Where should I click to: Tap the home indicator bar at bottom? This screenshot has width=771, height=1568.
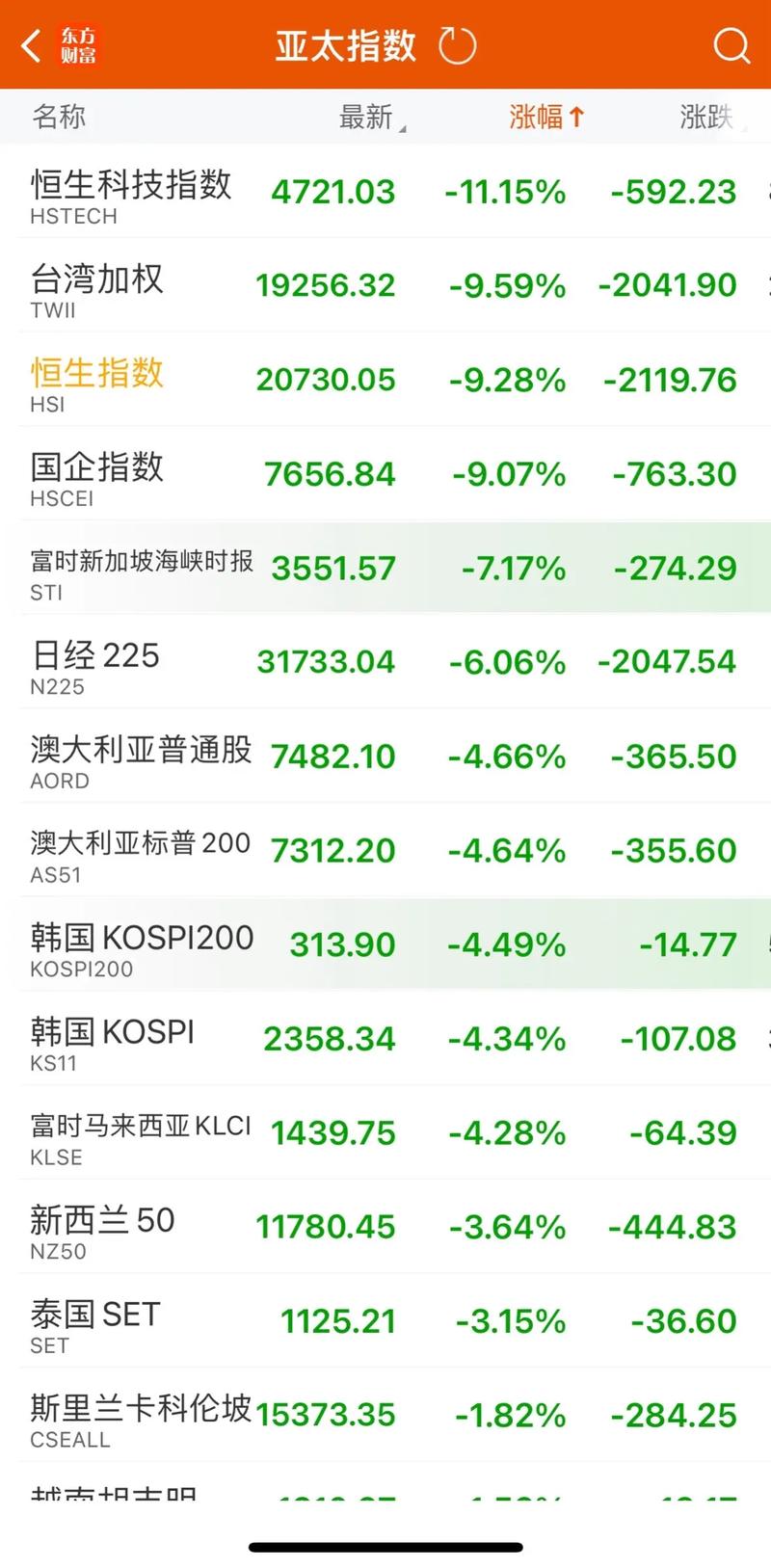tap(385, 1539)
